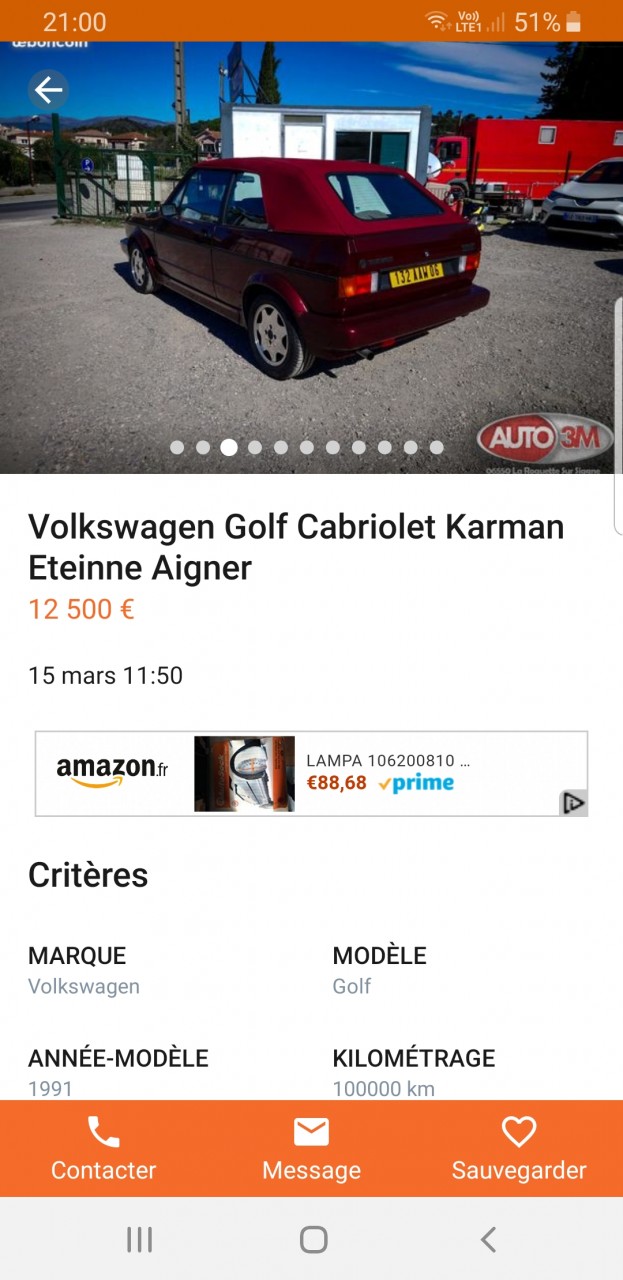This screenshot has width=623, height=1280.
Task: Contact the seller by phone
Action: pyautogui.click(x=104, y=1148)
